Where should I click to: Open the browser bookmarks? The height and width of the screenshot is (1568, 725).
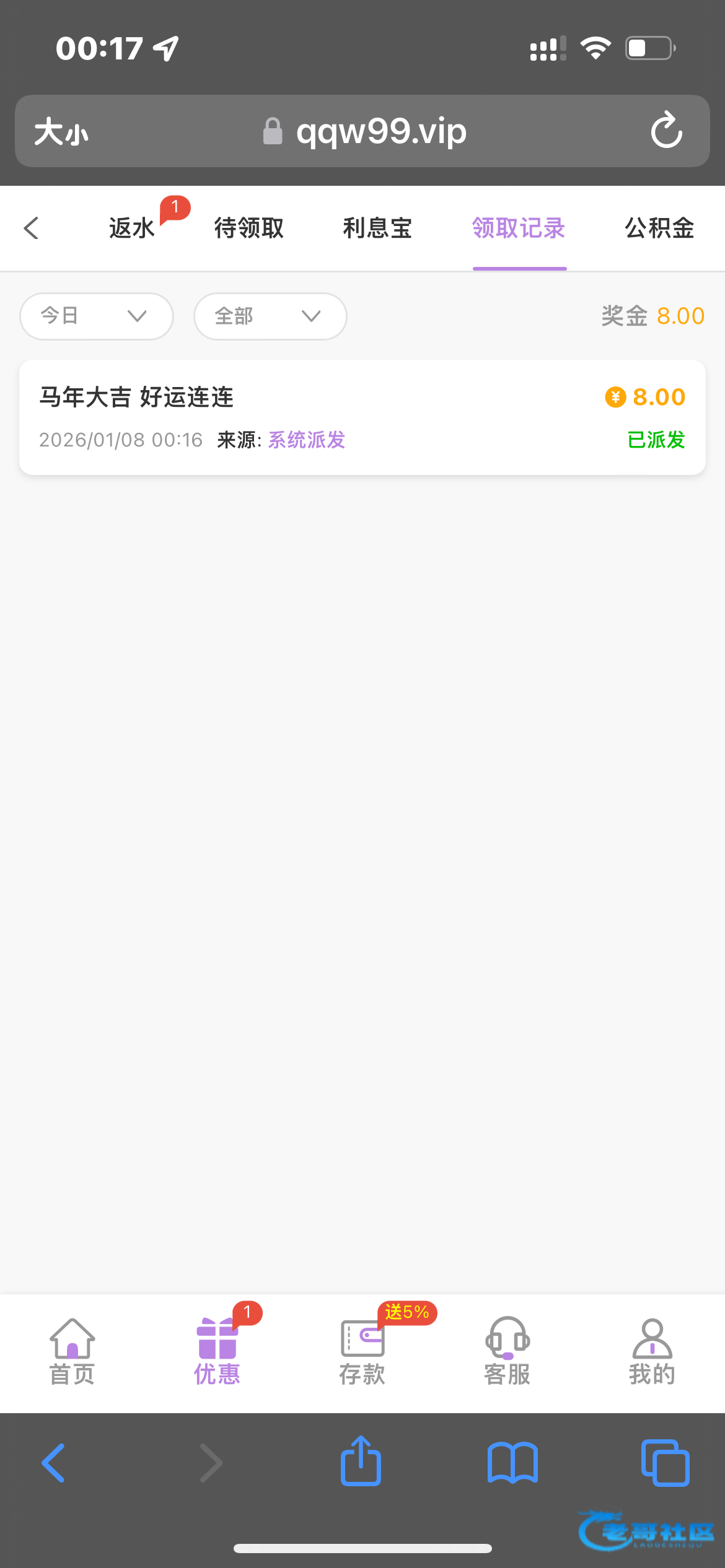point(512,1463)
